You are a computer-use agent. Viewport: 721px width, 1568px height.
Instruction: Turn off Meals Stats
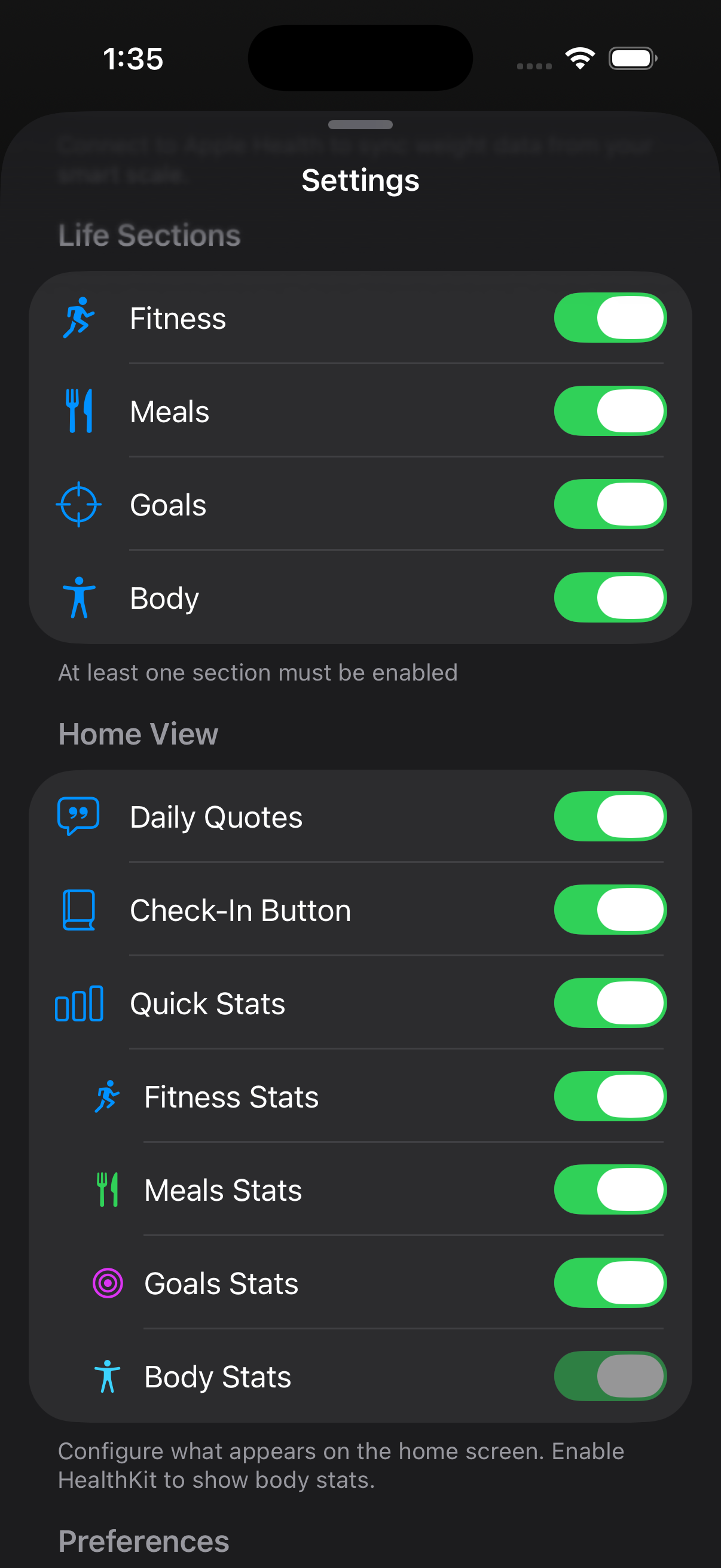point(610,1189)
